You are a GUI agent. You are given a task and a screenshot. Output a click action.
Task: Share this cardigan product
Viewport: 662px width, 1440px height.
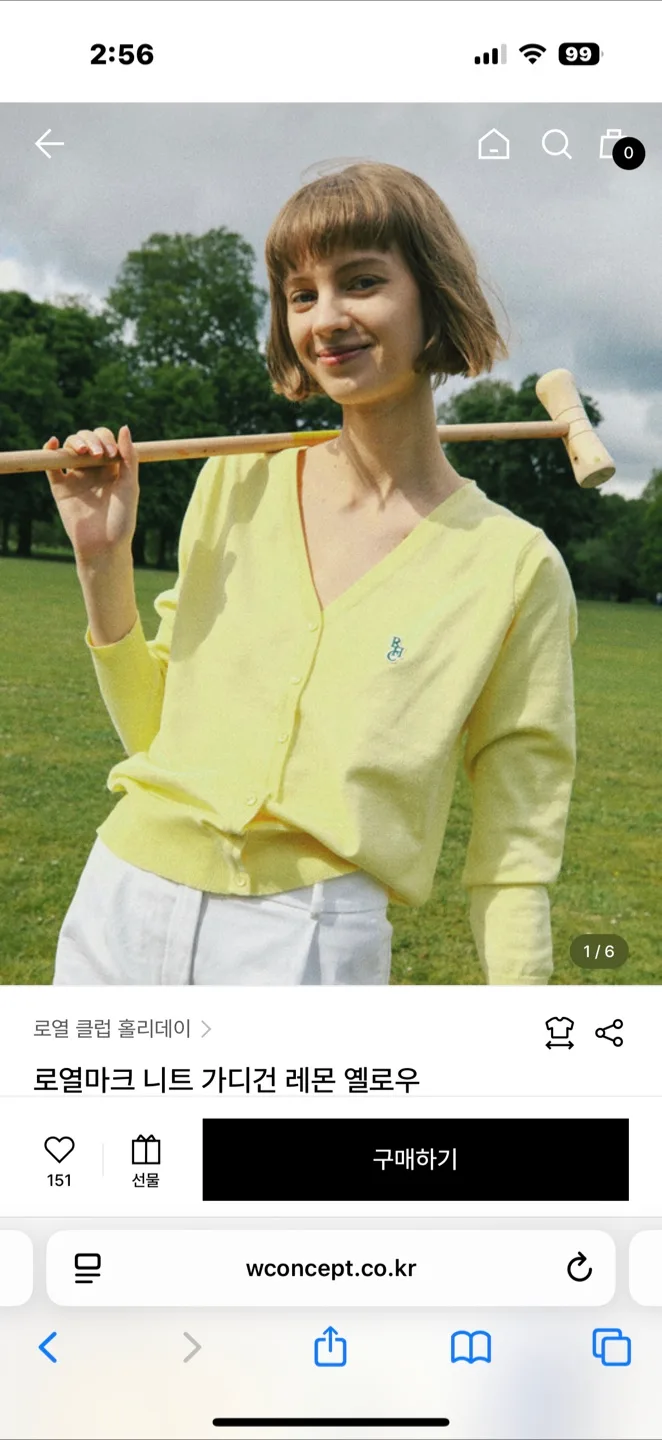pos(609,1033)
